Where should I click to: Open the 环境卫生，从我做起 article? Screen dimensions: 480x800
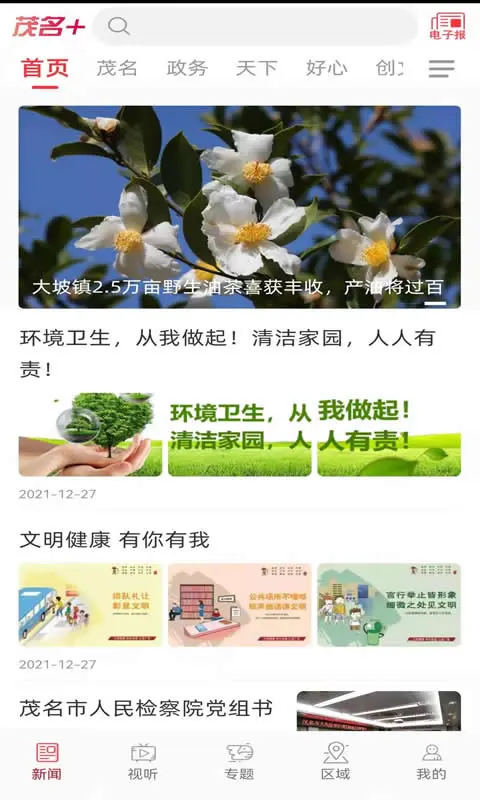point(227,353)
